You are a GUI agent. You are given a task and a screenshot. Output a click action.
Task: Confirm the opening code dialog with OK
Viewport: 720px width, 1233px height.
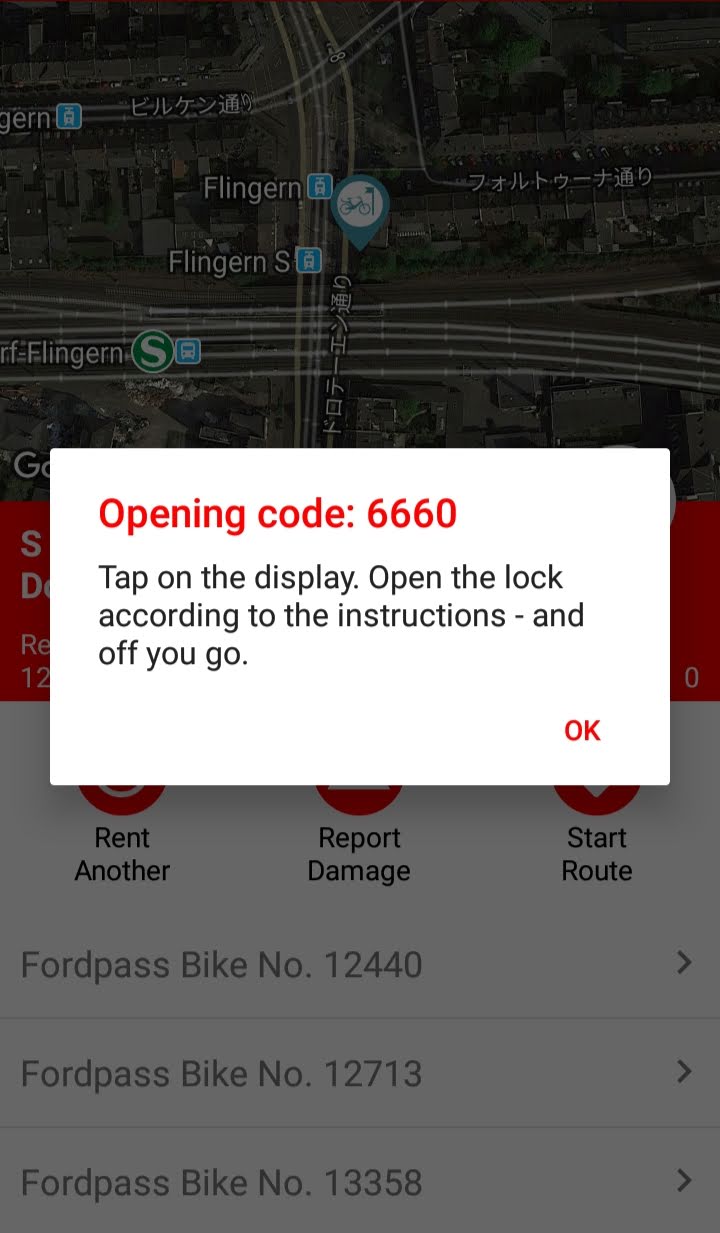point(582,730)
